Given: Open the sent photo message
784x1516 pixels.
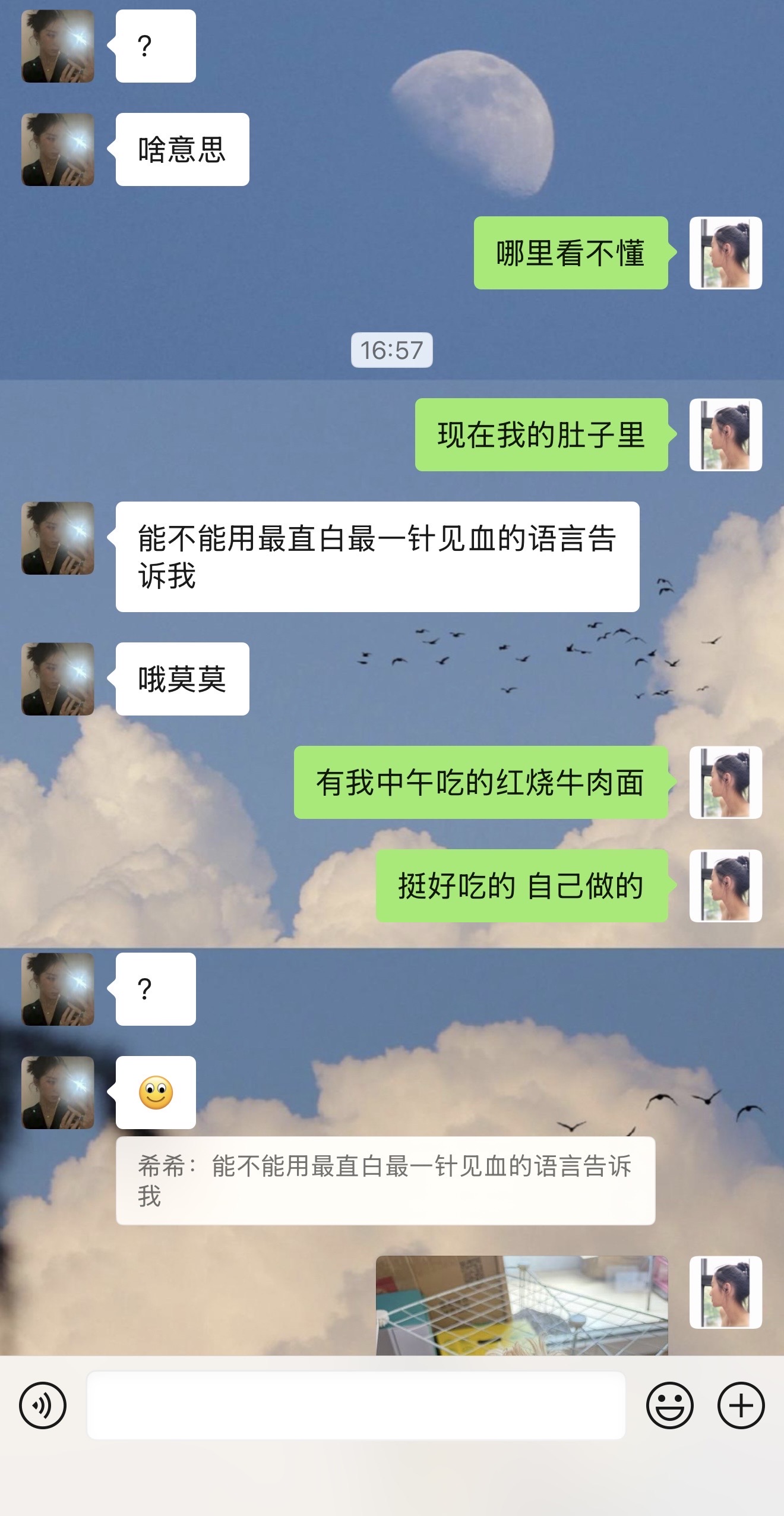Looking at the screenshot, I should pos(522,1305).
